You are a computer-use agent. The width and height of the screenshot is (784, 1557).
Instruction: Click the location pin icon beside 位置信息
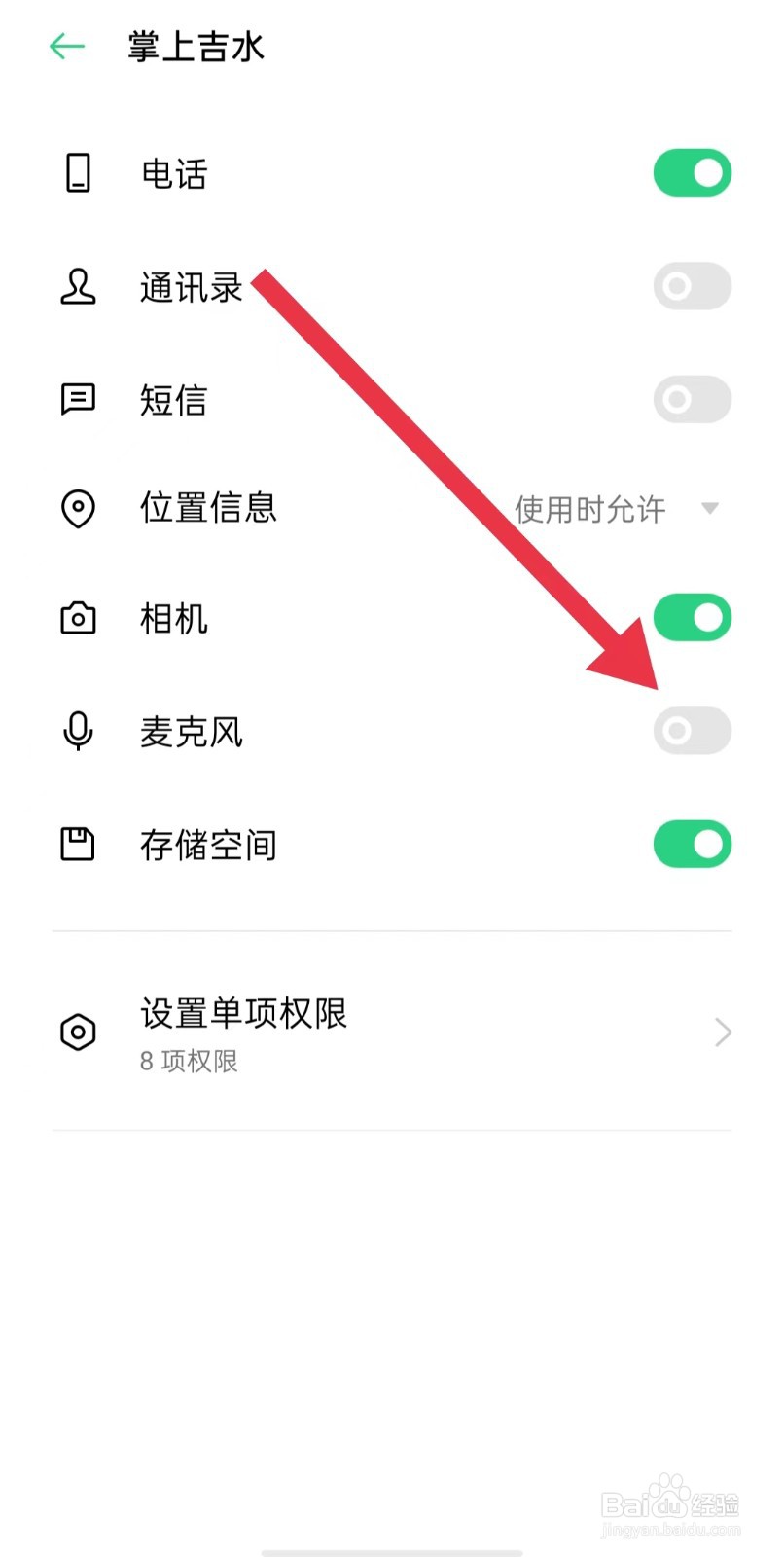pyautogui.click(x=78, y=508)
